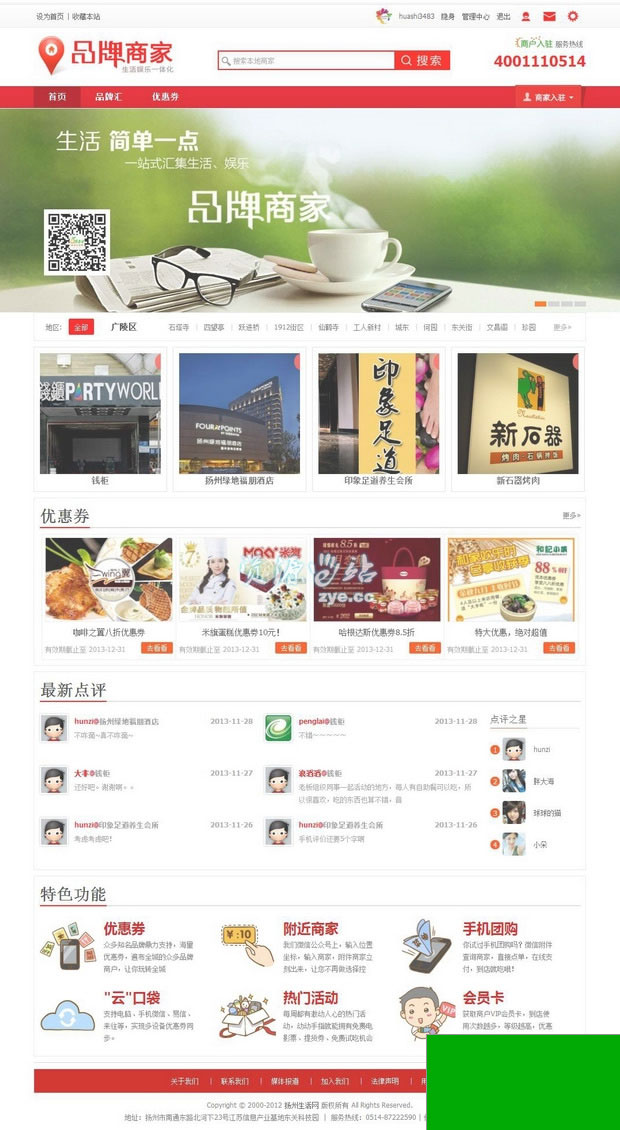Viewport: 620px width, 1130px height.
Task: Open 管理中心 from the top bar
Action: pyautogui.click(x=475, y=17)
